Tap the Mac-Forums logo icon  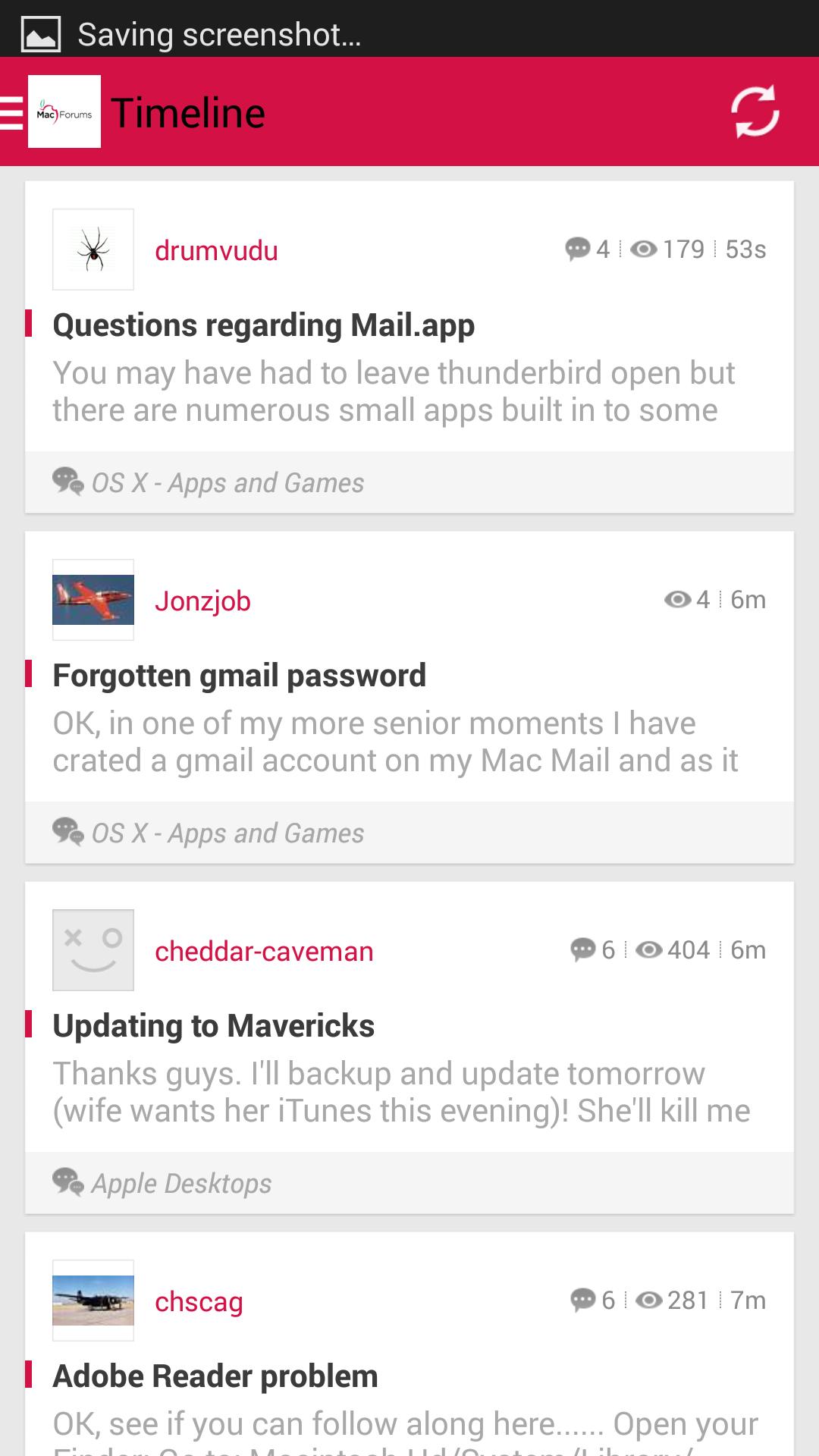(64, 112)
